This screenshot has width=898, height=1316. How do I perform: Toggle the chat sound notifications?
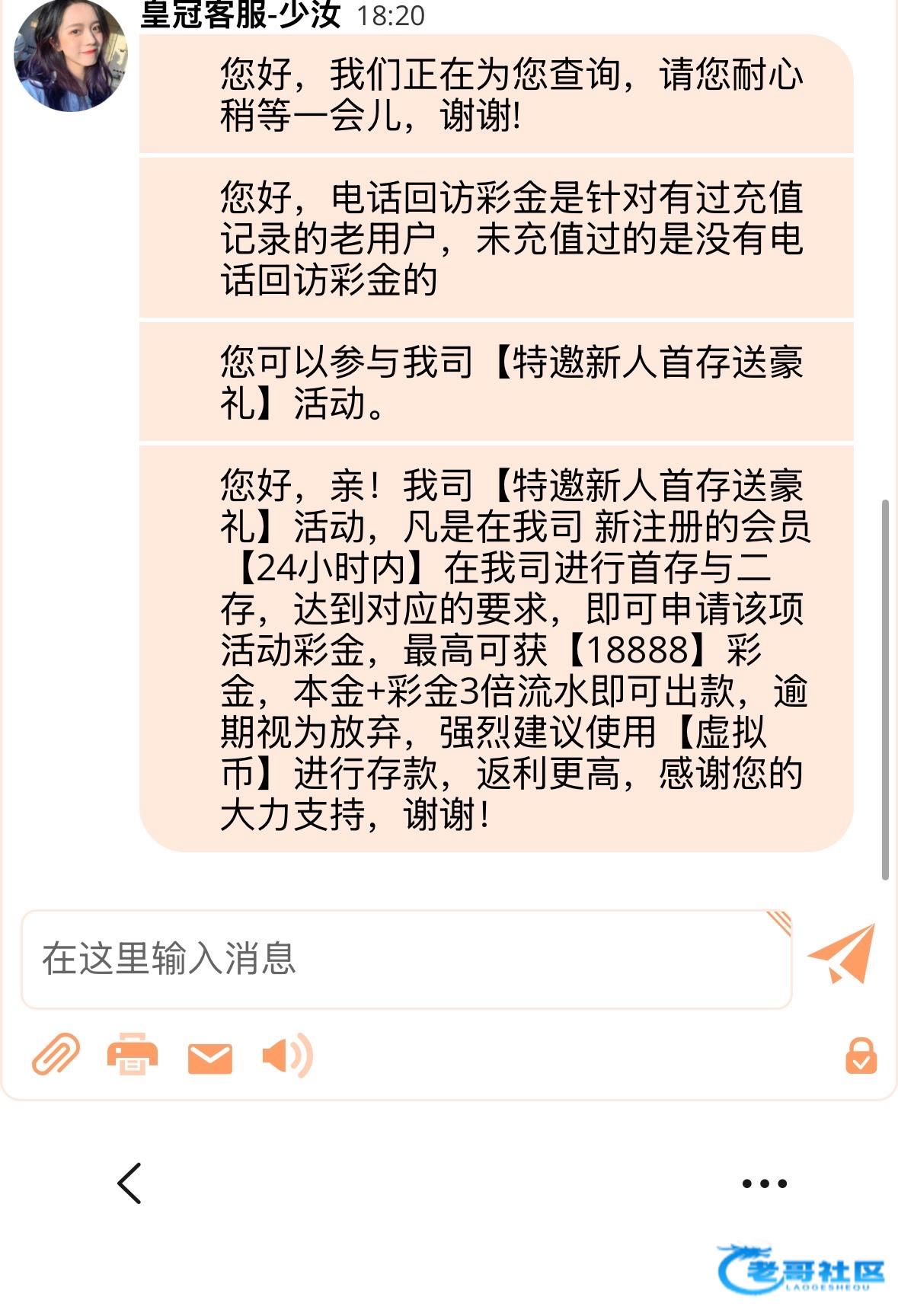click(x=286, y=1056)
